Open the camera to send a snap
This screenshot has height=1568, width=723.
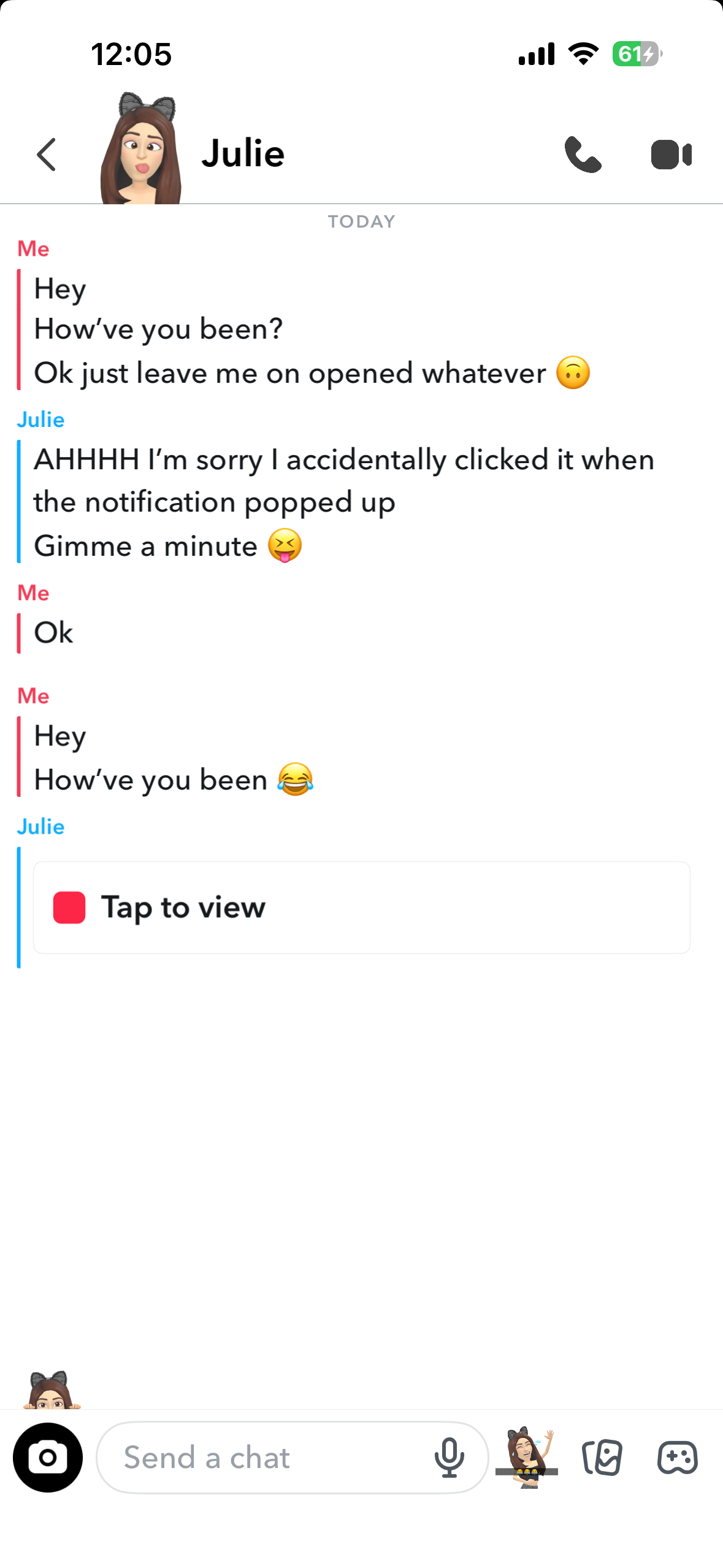click(48, 1457)
